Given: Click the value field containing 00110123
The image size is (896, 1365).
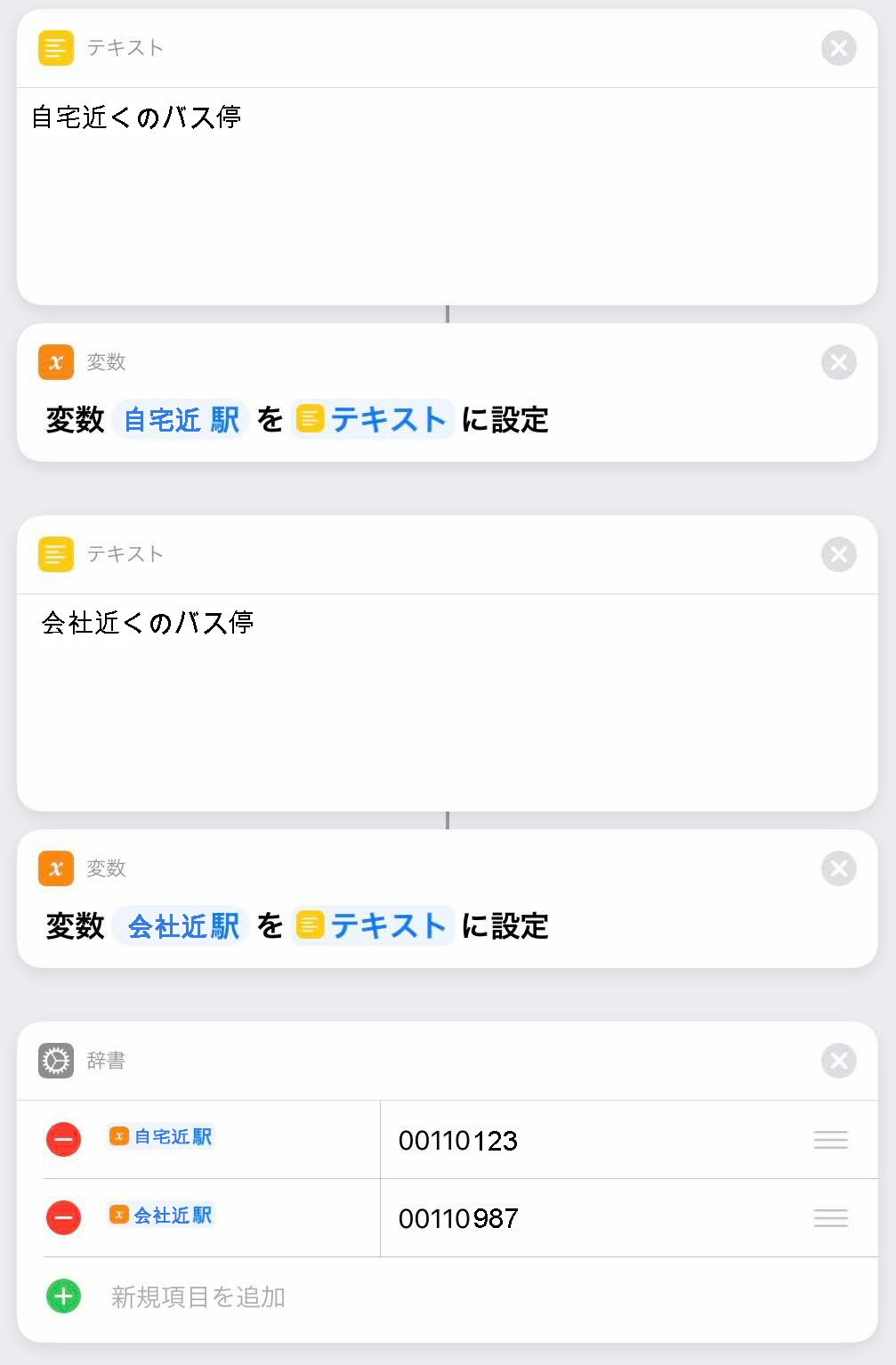Looking at the screenshot, I should point(459,1140).
